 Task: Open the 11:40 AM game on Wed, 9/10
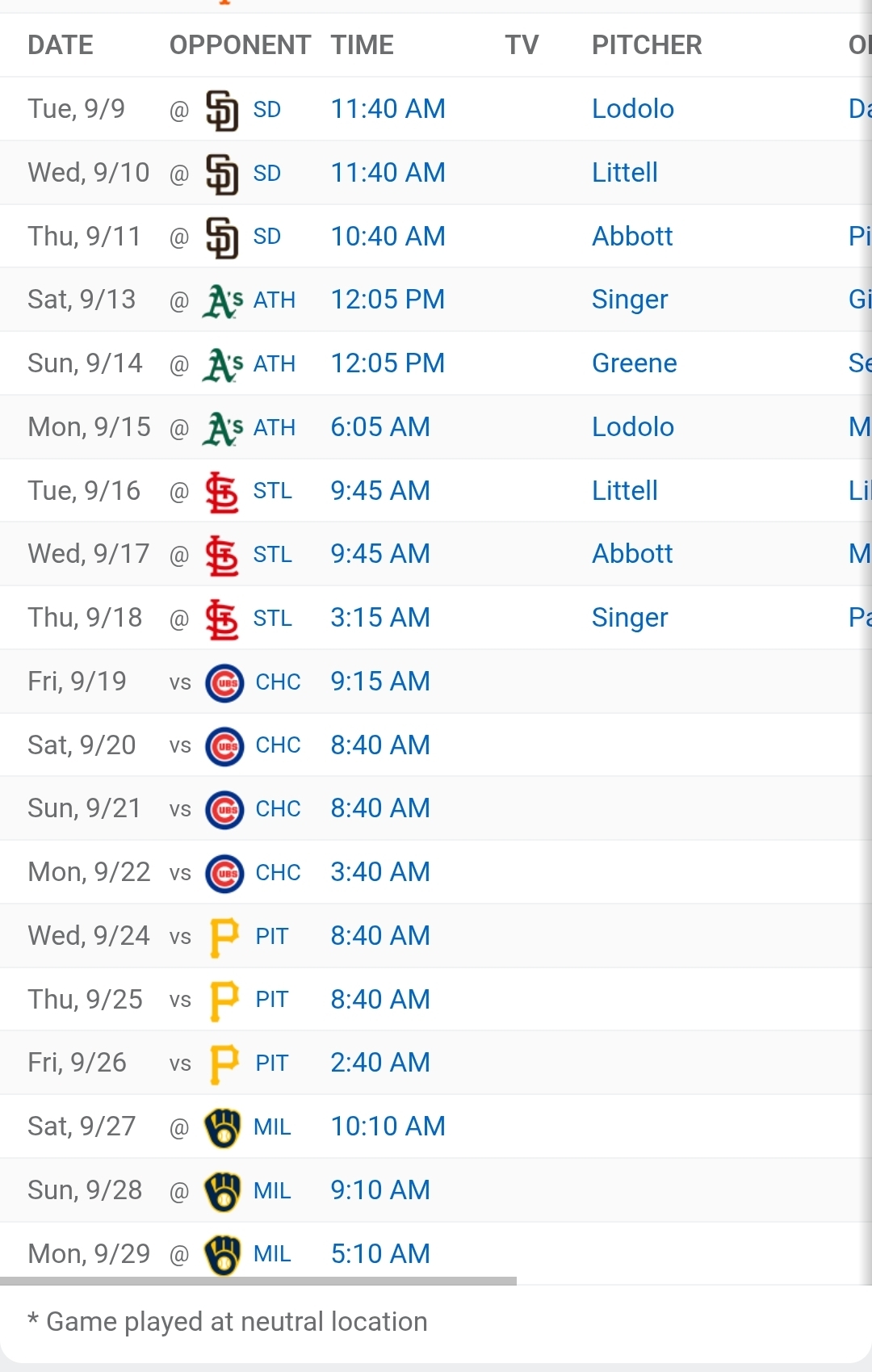point(388,173)
